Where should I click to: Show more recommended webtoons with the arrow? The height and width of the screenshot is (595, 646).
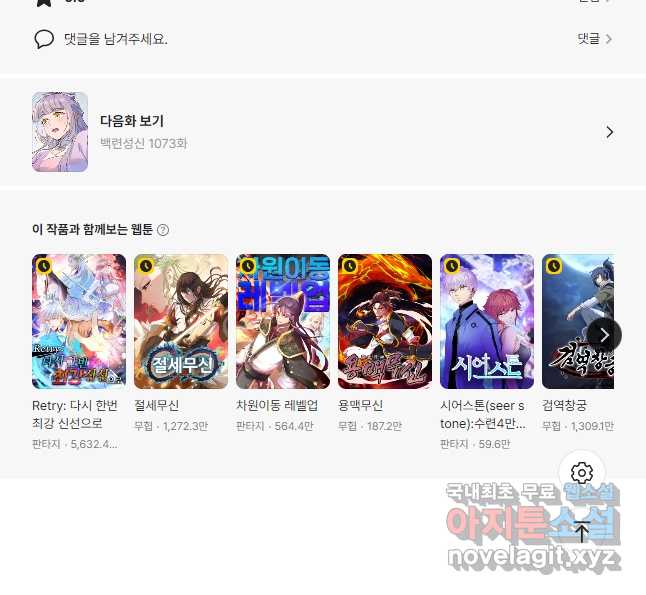point(603,335)
